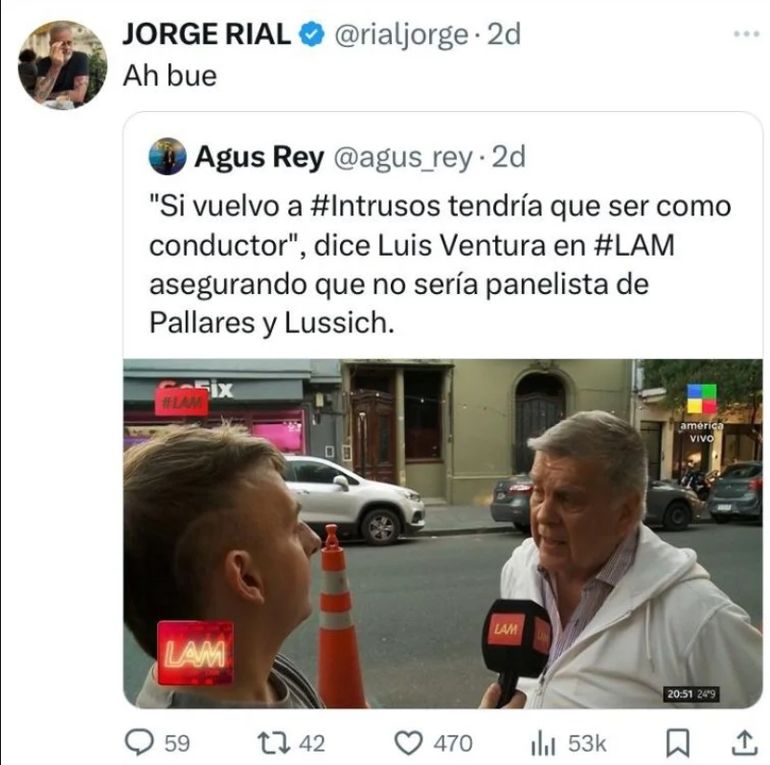Viewport: 770px width, 765px height.
Task: Bookmark this tweet
Action: tap(677, 742)
